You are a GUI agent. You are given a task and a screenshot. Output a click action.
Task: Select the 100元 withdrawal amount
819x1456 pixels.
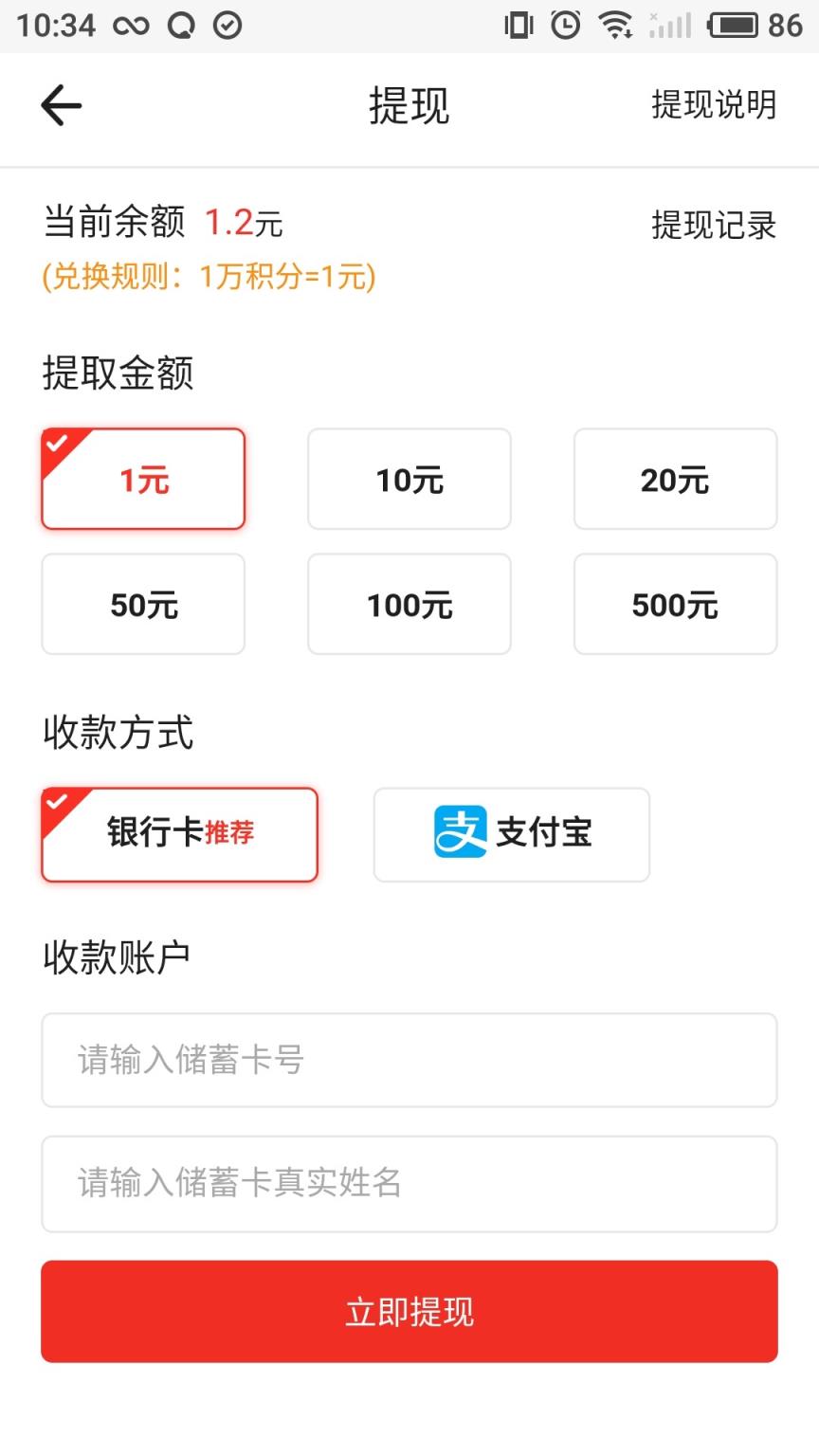pyautogui.click(x=409, y=604)
